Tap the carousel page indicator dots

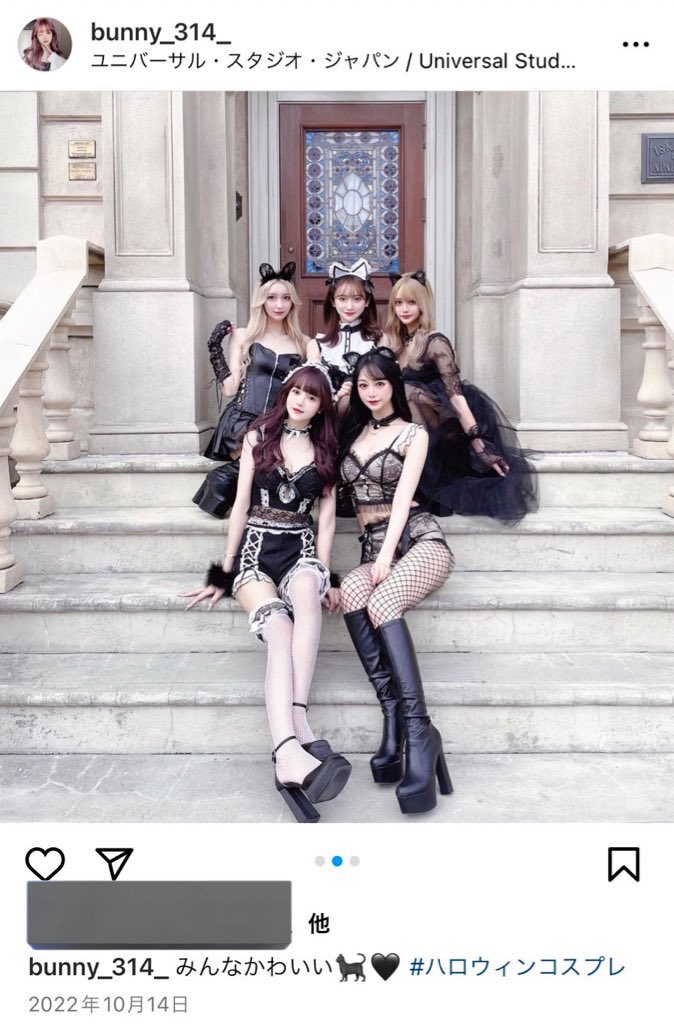click(337, 861)
